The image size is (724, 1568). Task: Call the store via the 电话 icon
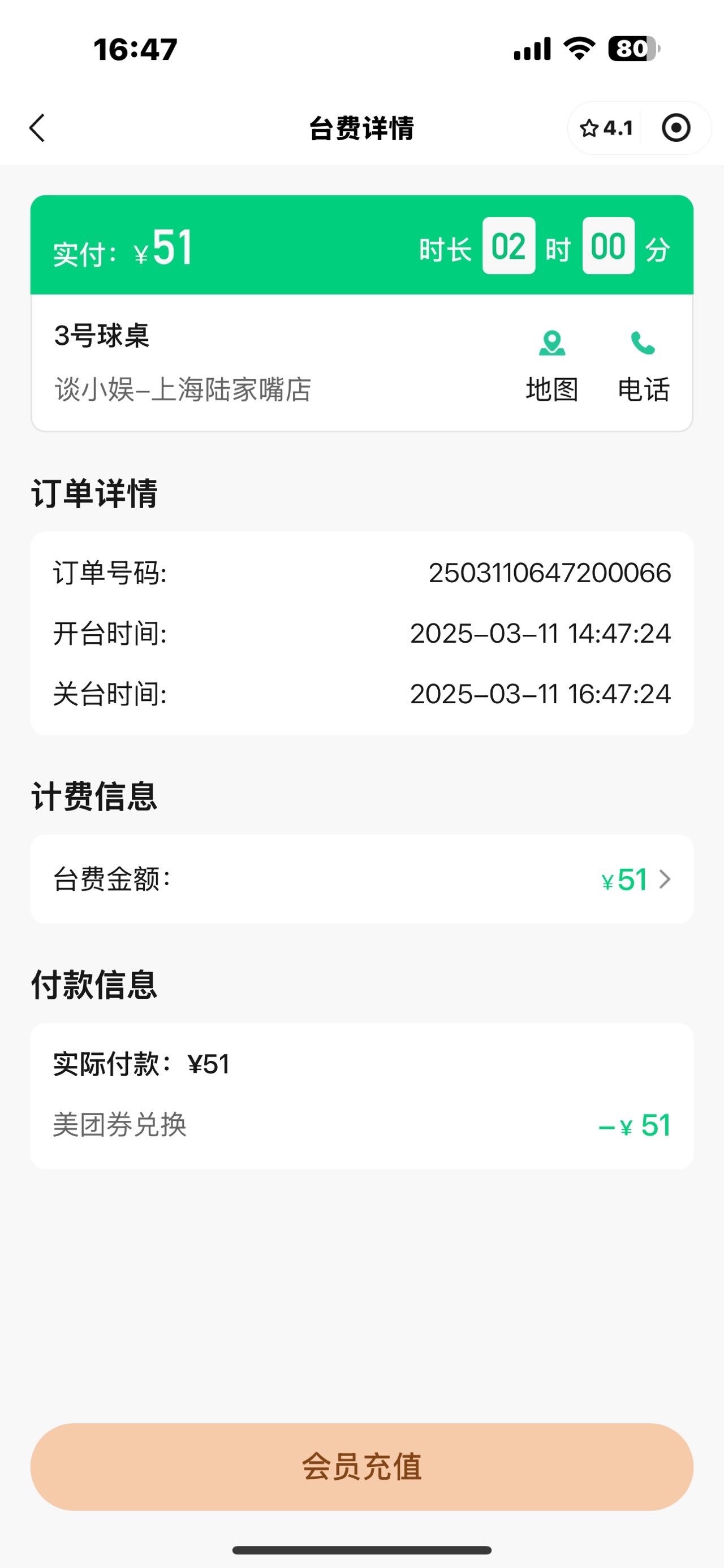pyautogui.click(x=644, y=366)
